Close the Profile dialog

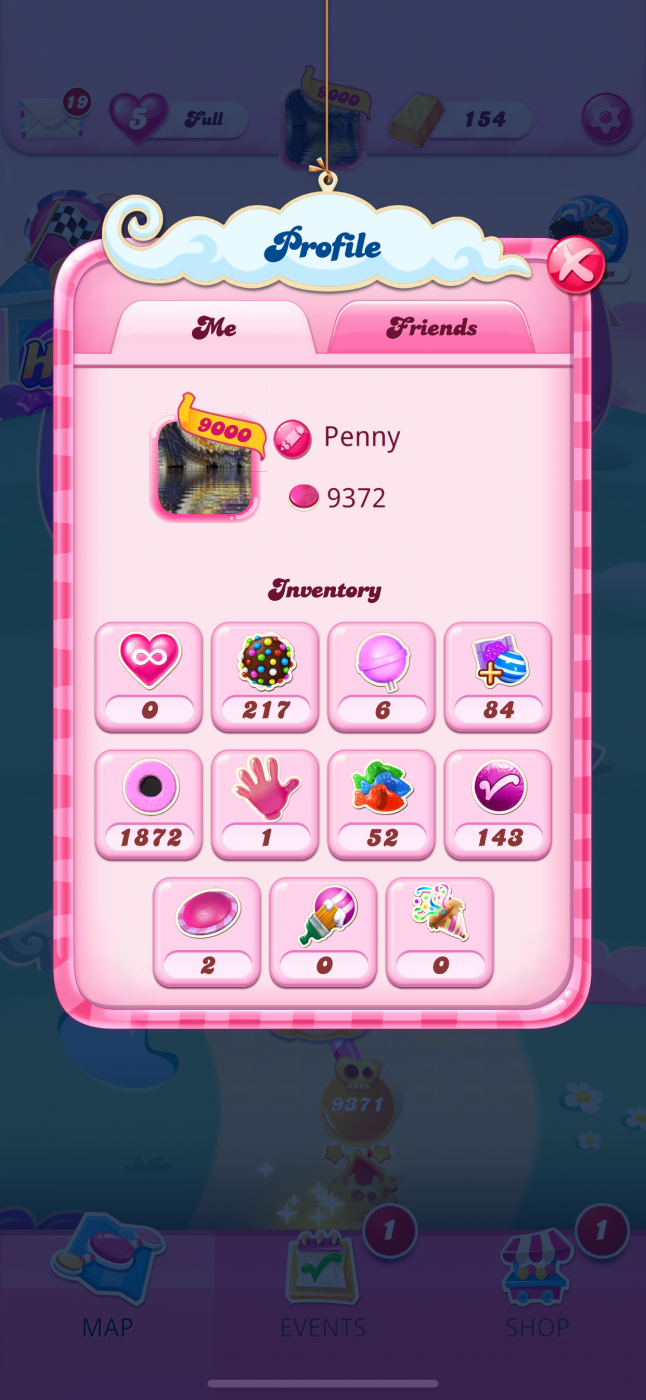[x=575, y=265]
